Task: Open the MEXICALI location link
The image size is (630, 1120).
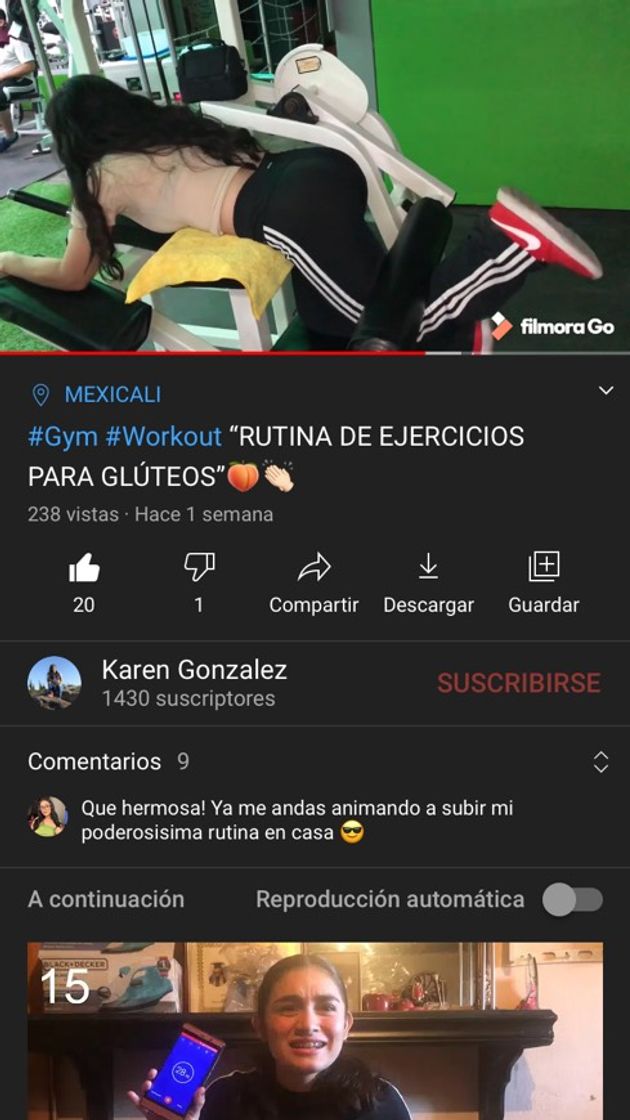Action: pos(112,395)
